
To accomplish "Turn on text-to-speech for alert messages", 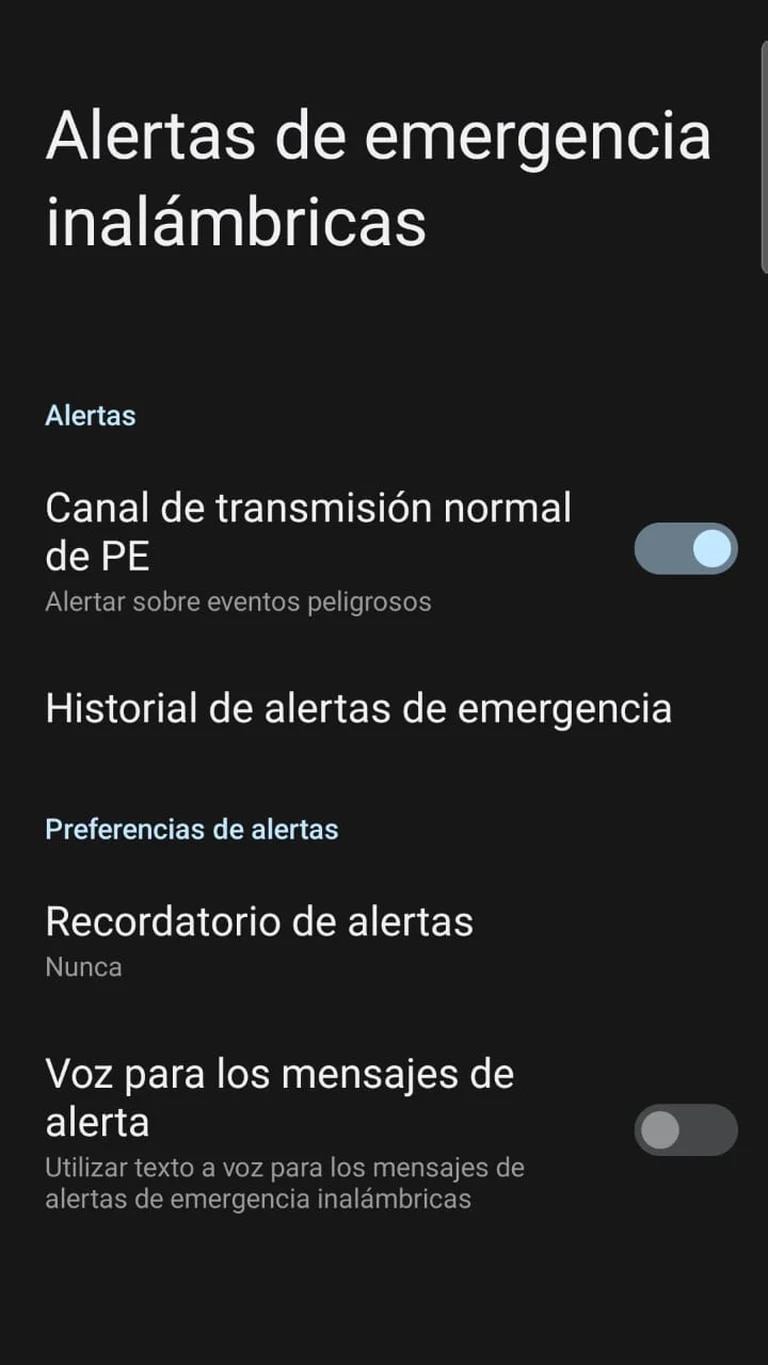I will pos(685,1129).
